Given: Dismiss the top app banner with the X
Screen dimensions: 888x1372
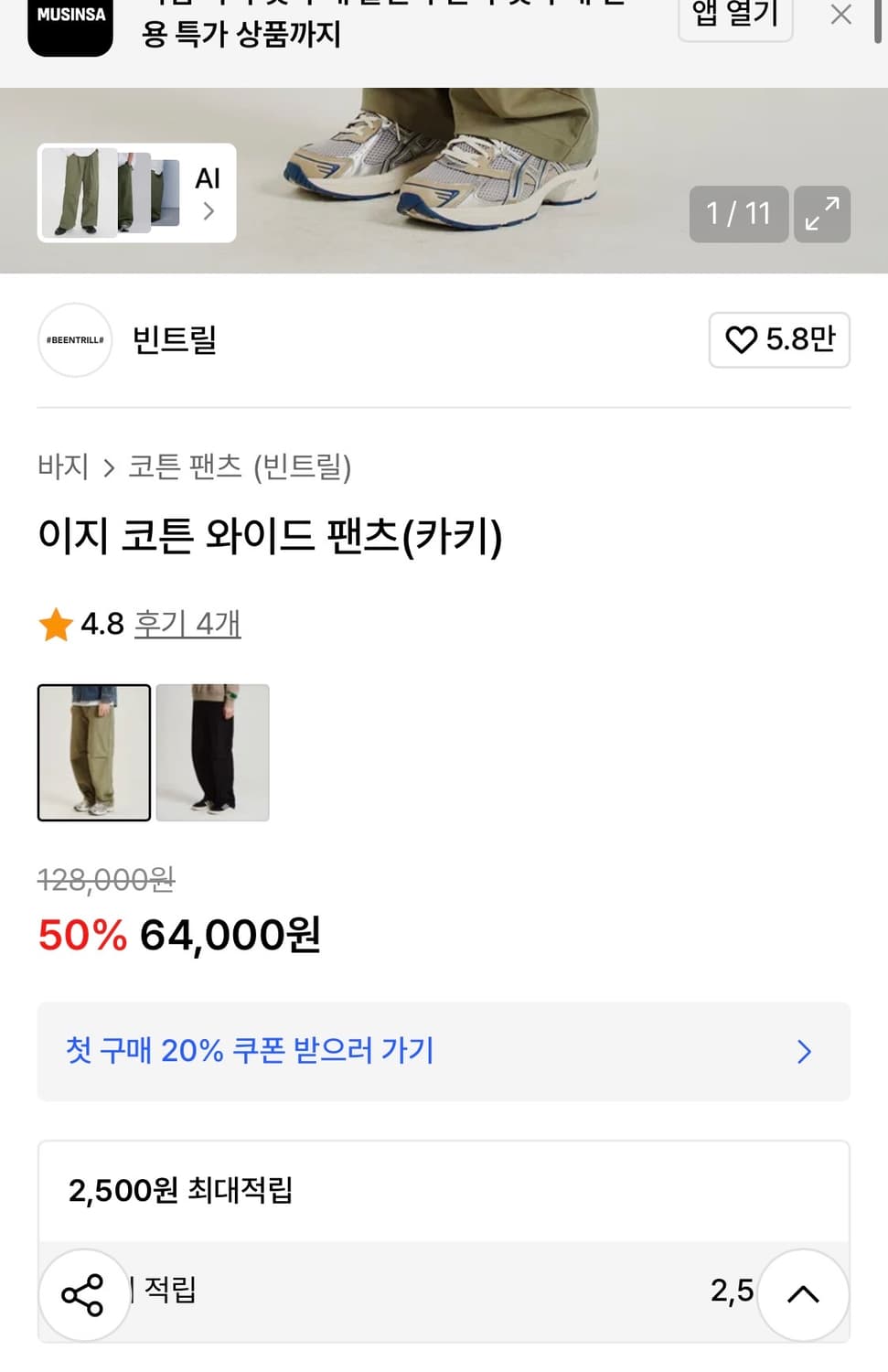Looking at the screenshot, I should (840, 15).
